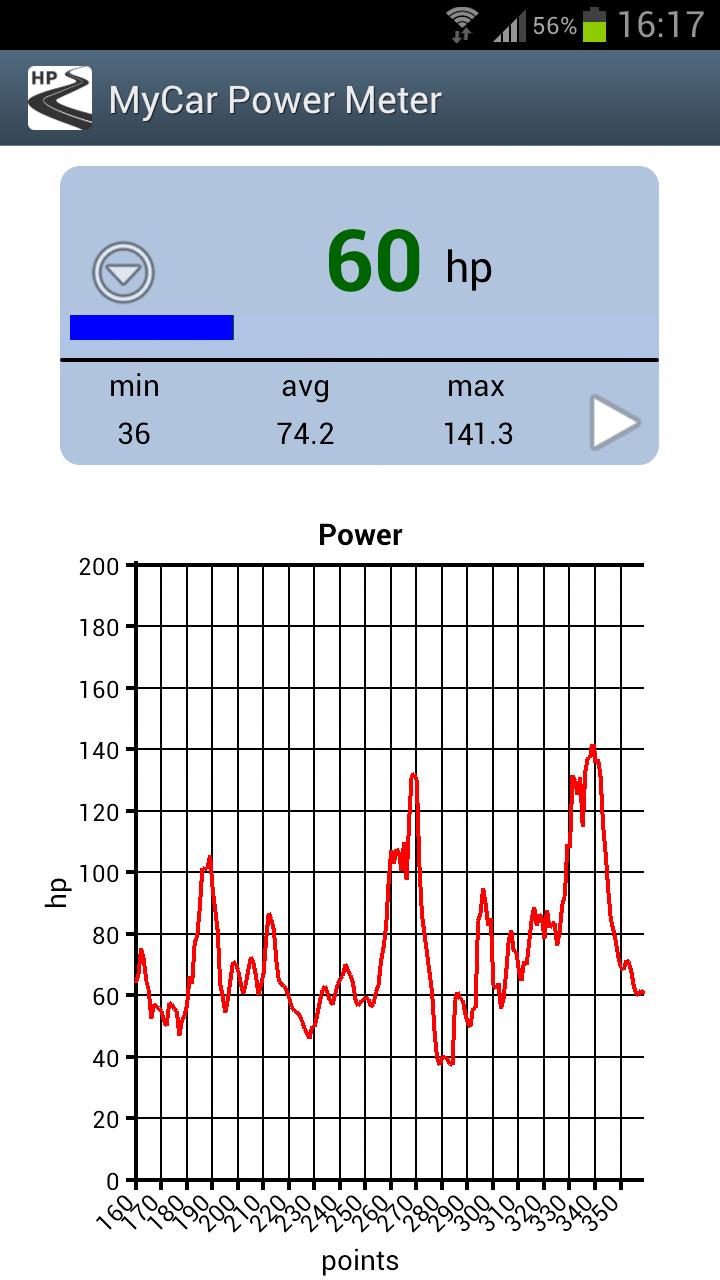
Task: Select the min statistic label
Action: pyautogui.click(x=134, y=386)
